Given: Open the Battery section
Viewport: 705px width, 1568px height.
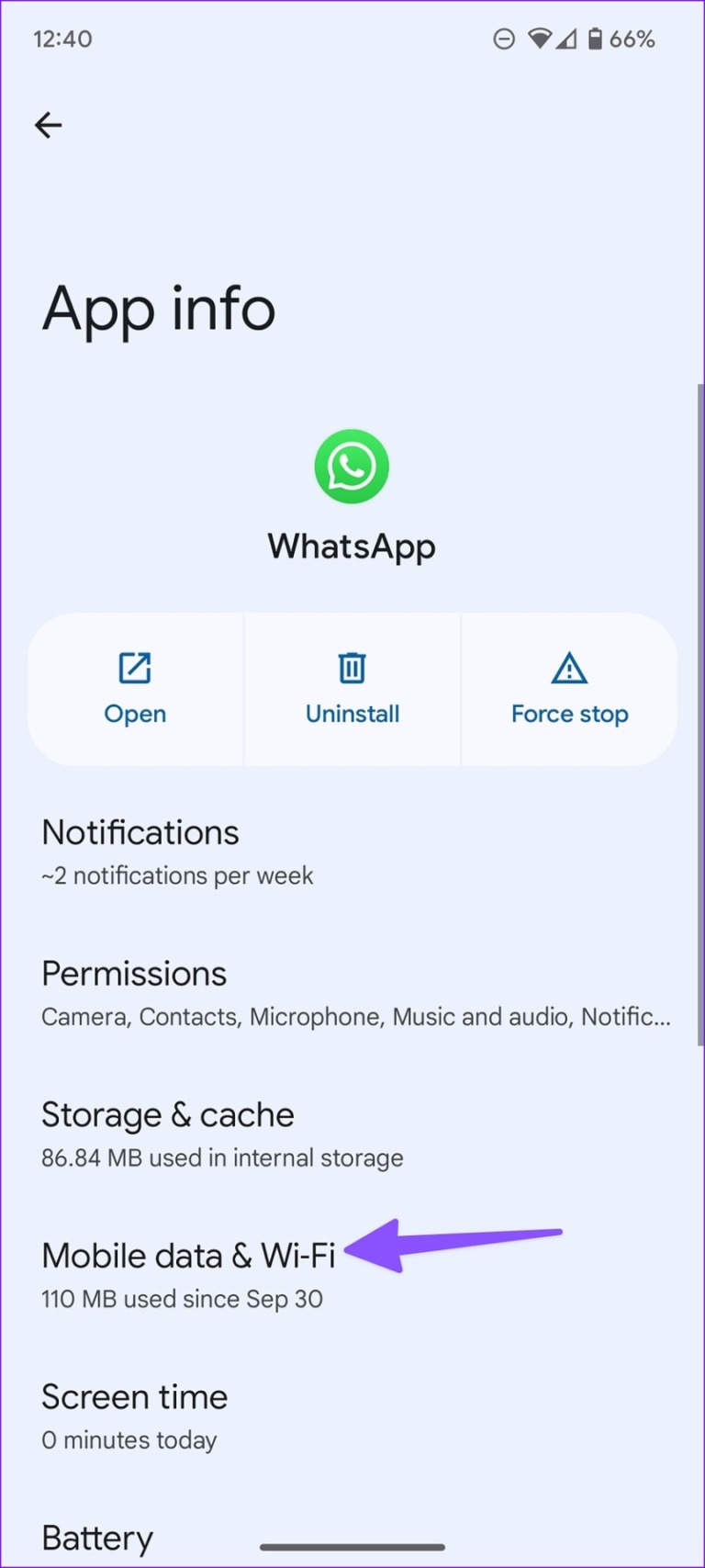Looking at the screenshot, I should click(x=96, y=1537).
